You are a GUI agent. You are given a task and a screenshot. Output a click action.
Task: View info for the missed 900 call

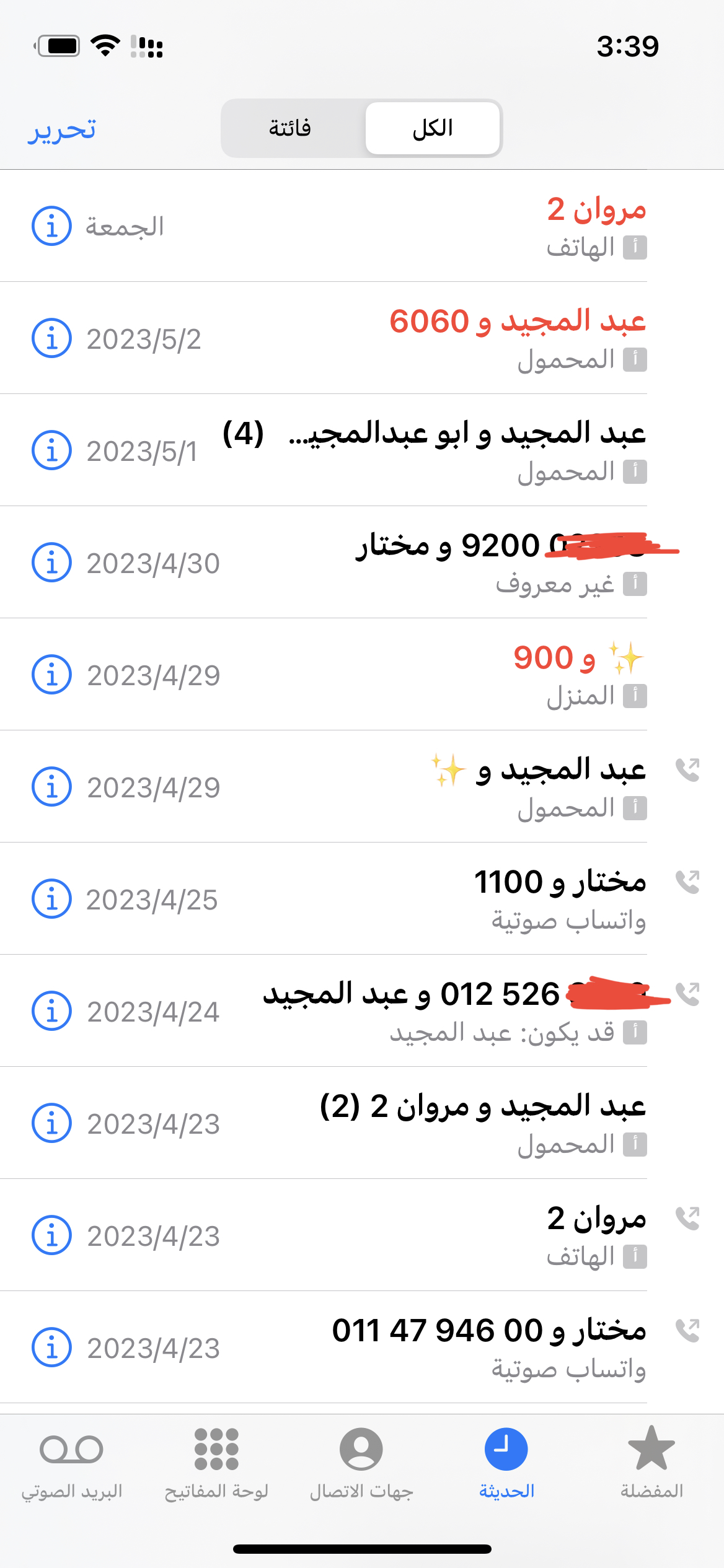pyautogui.click(x=51, y=675)
